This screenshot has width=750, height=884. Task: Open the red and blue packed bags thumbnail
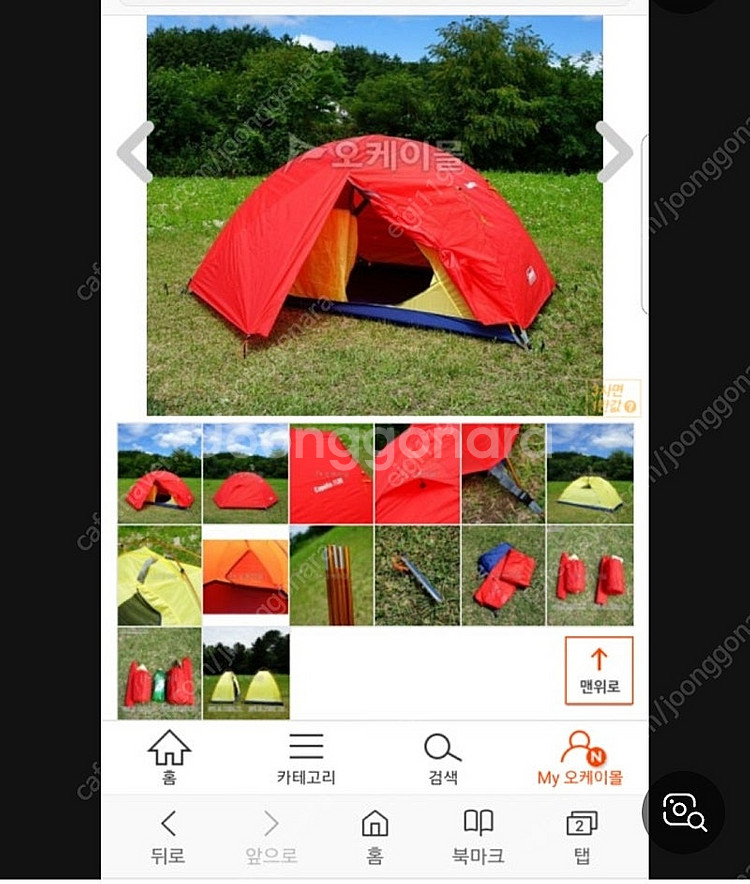tap(504, 576)
